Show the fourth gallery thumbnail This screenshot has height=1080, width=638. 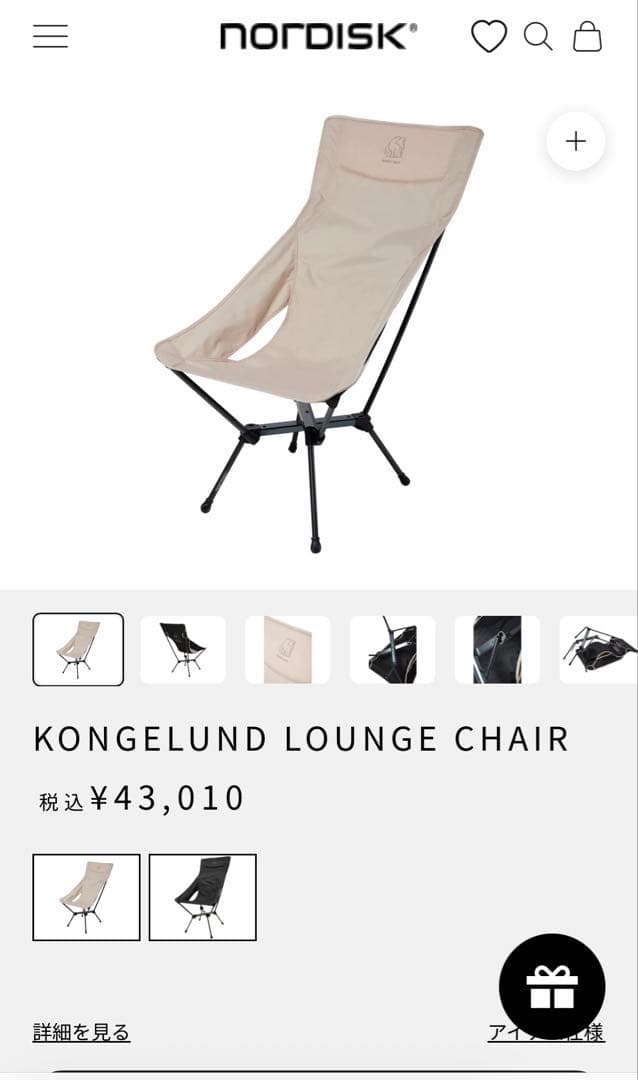click(392, 650)
